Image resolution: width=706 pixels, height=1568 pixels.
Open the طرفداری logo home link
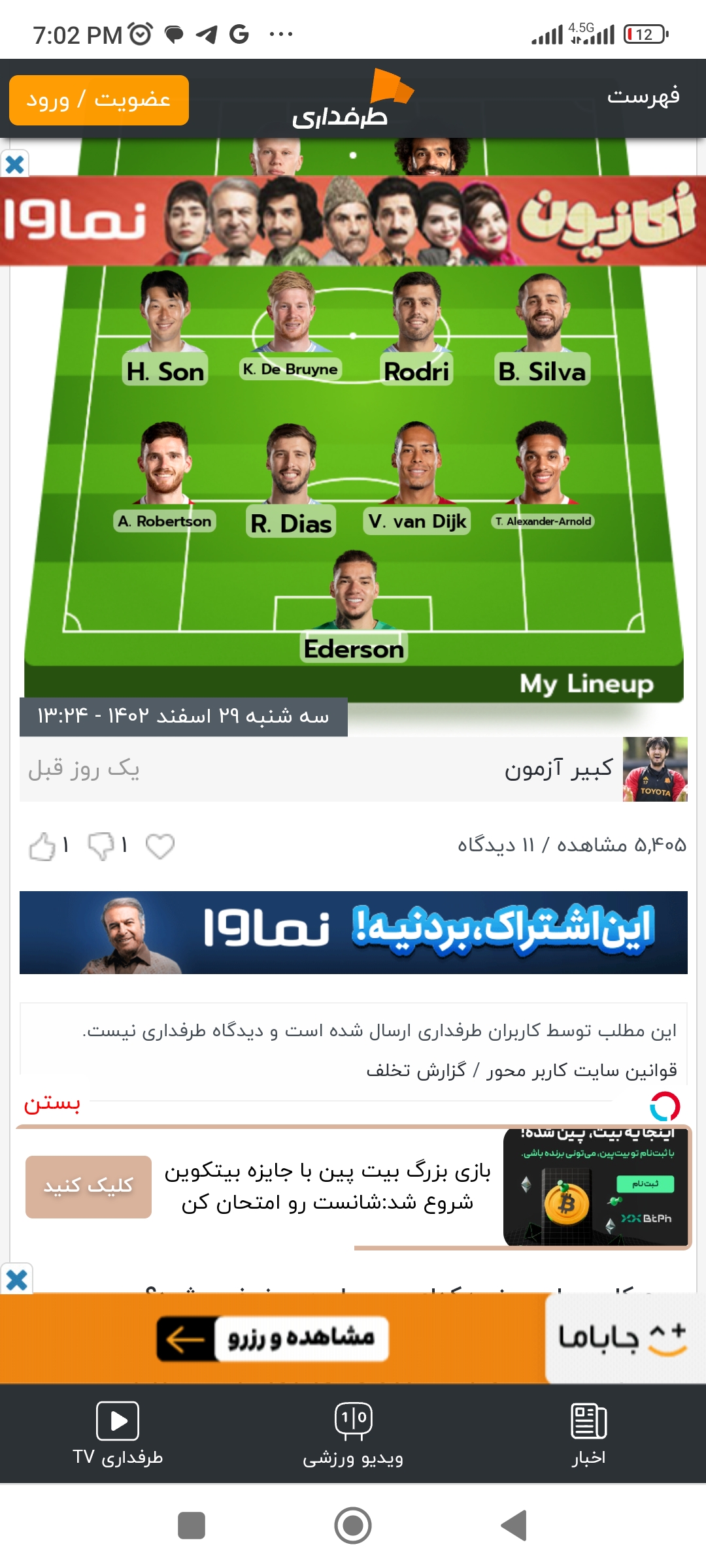pyautogui.click(x=353, y=99)
